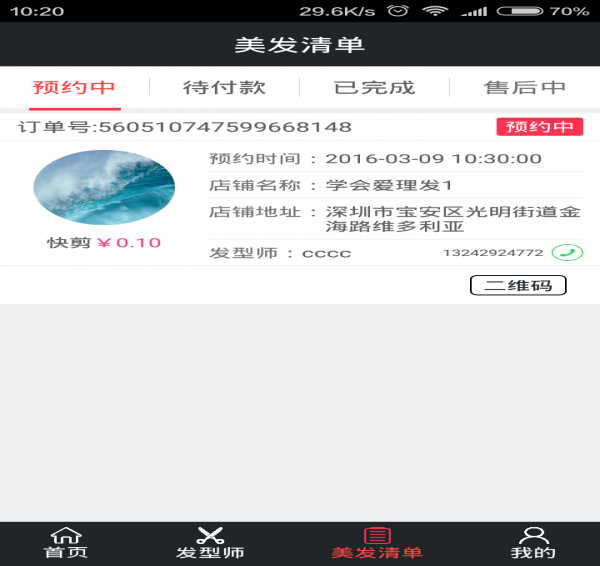Select the 美发清单 bottom tab

pyautogui.click(x=376, y=543)
